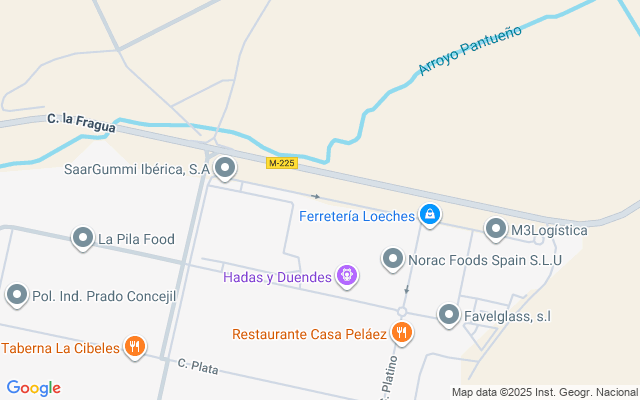The image size is (640, 400).
Task: Open the SaarGummi Ibérica, S.A map pin
Action: (x=225, y=169)
